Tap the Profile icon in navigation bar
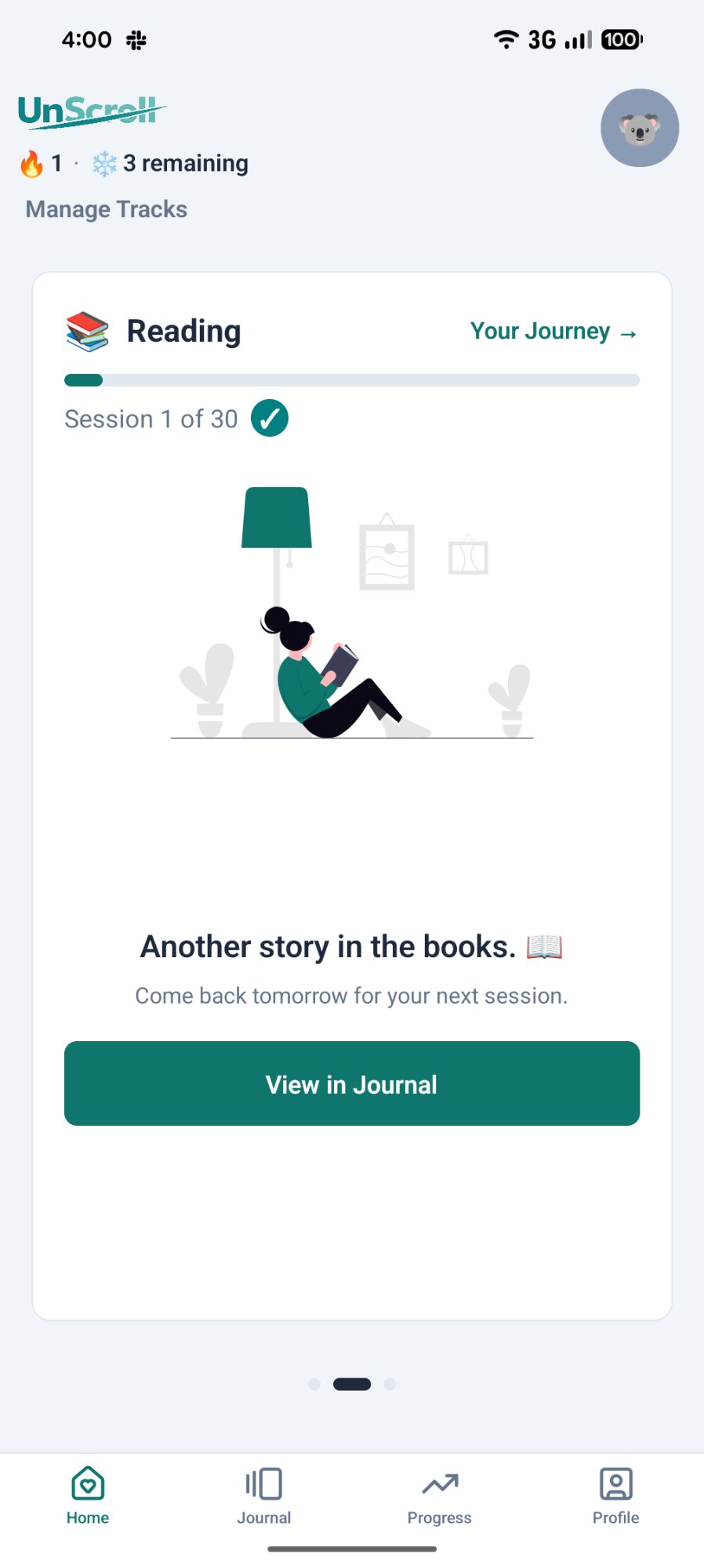 [x=615, y=1483]
